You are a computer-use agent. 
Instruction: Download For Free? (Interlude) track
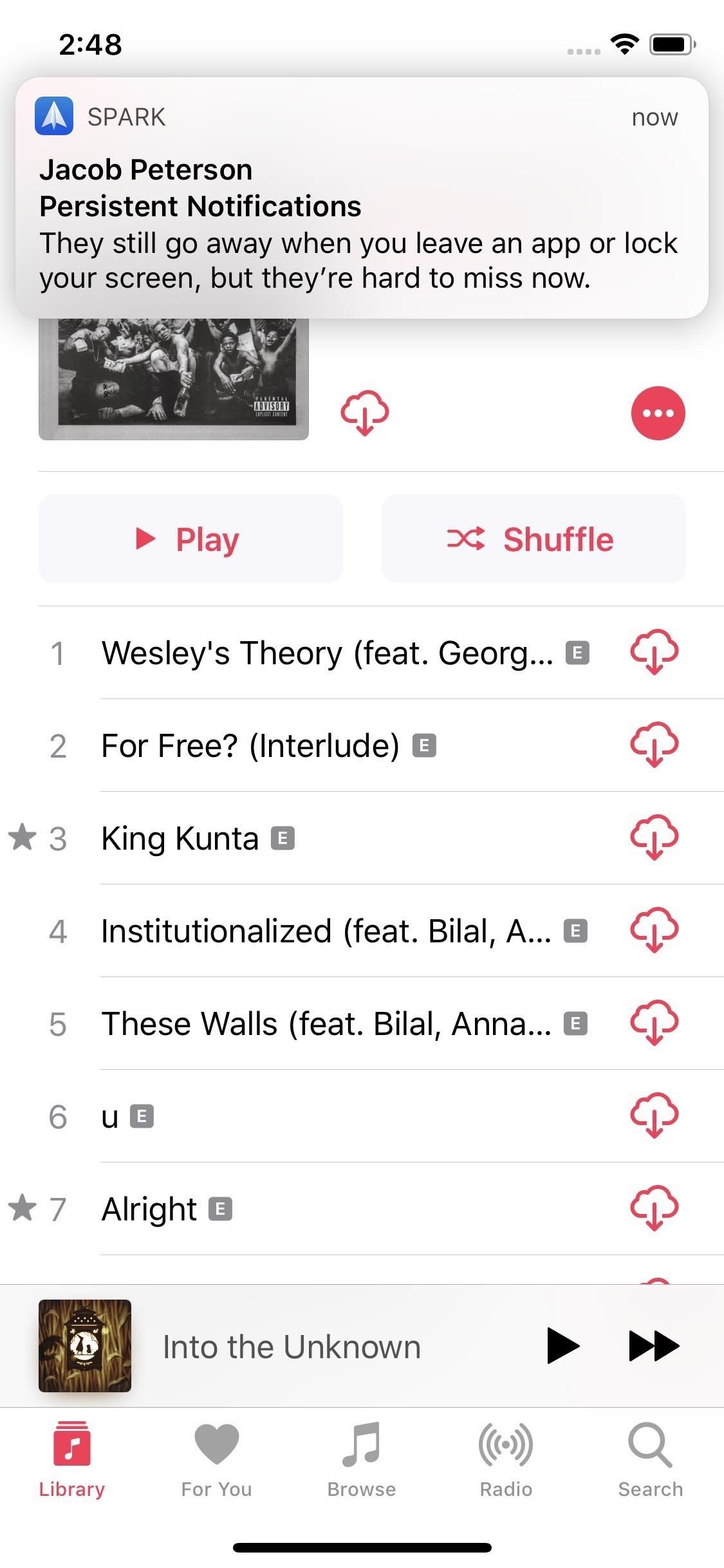[x=654, y=745]
